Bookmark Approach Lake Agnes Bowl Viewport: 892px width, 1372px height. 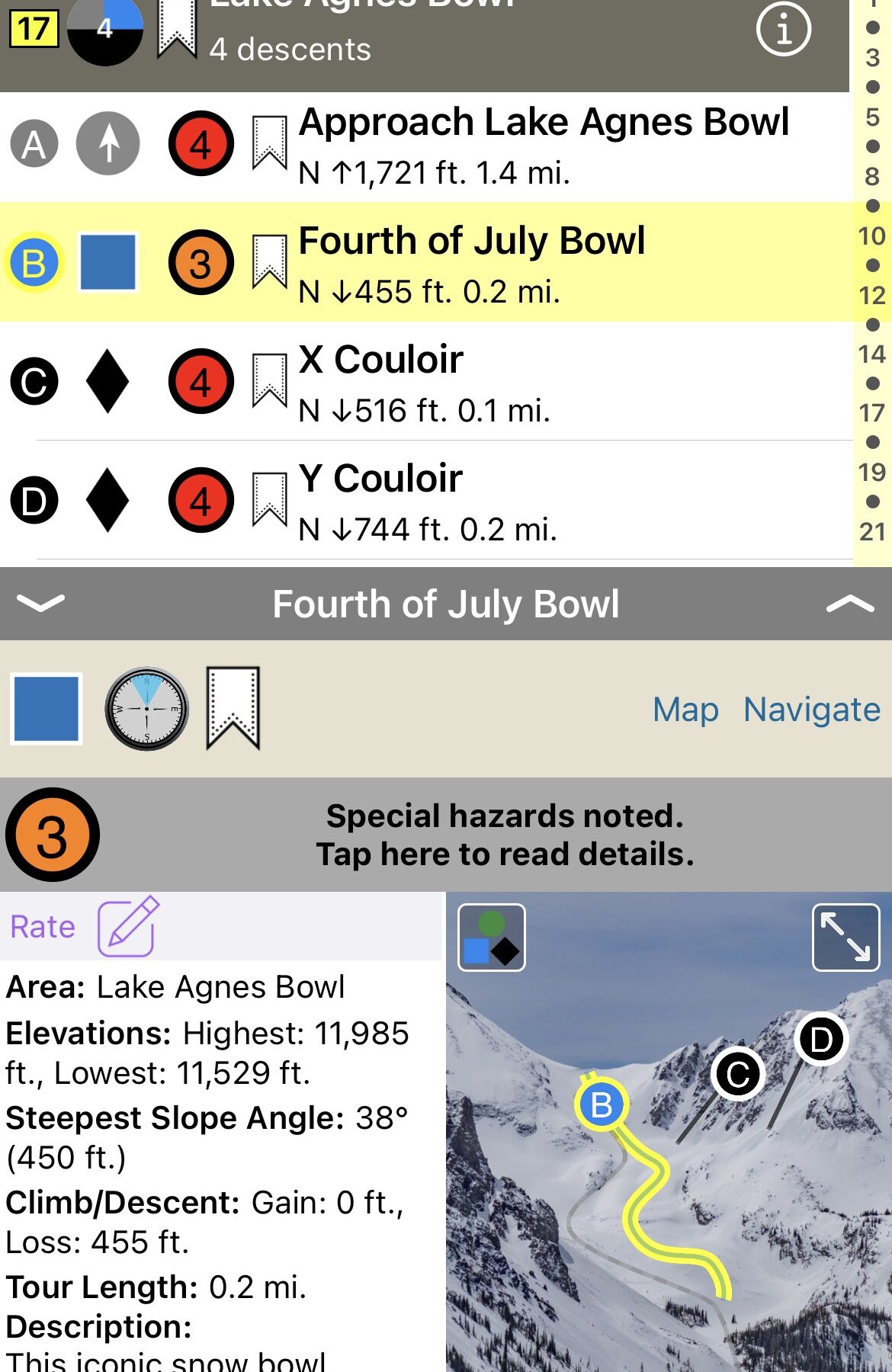269,143
